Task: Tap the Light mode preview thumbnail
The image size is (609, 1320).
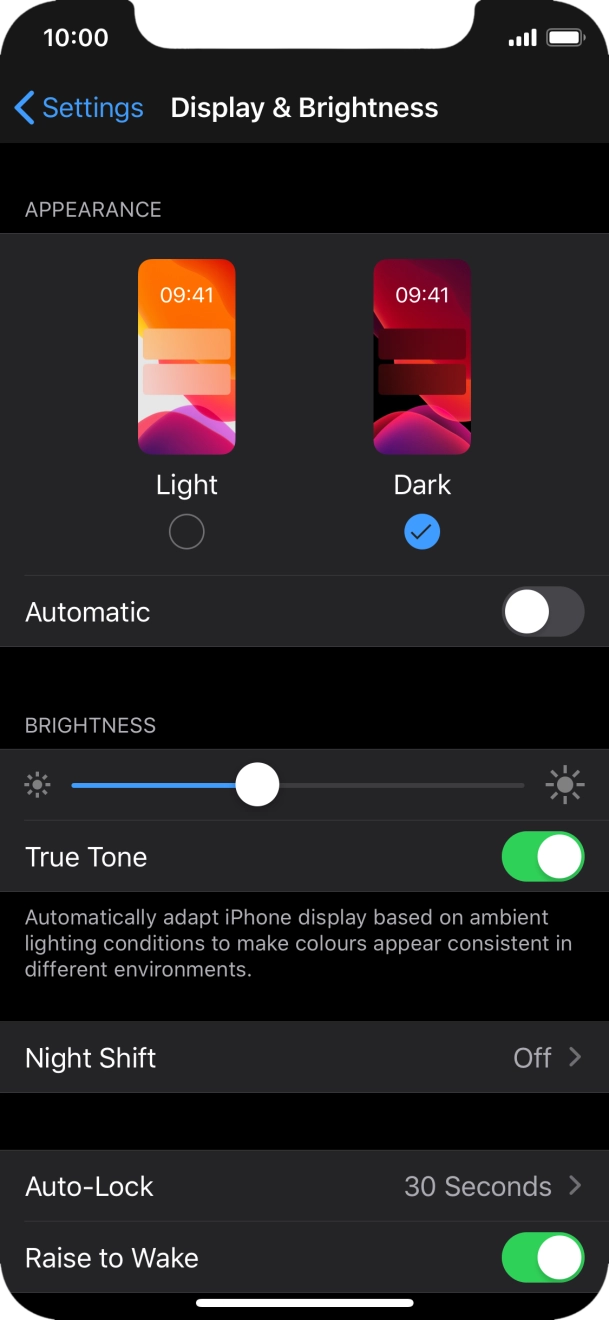Action: [187, 357]
